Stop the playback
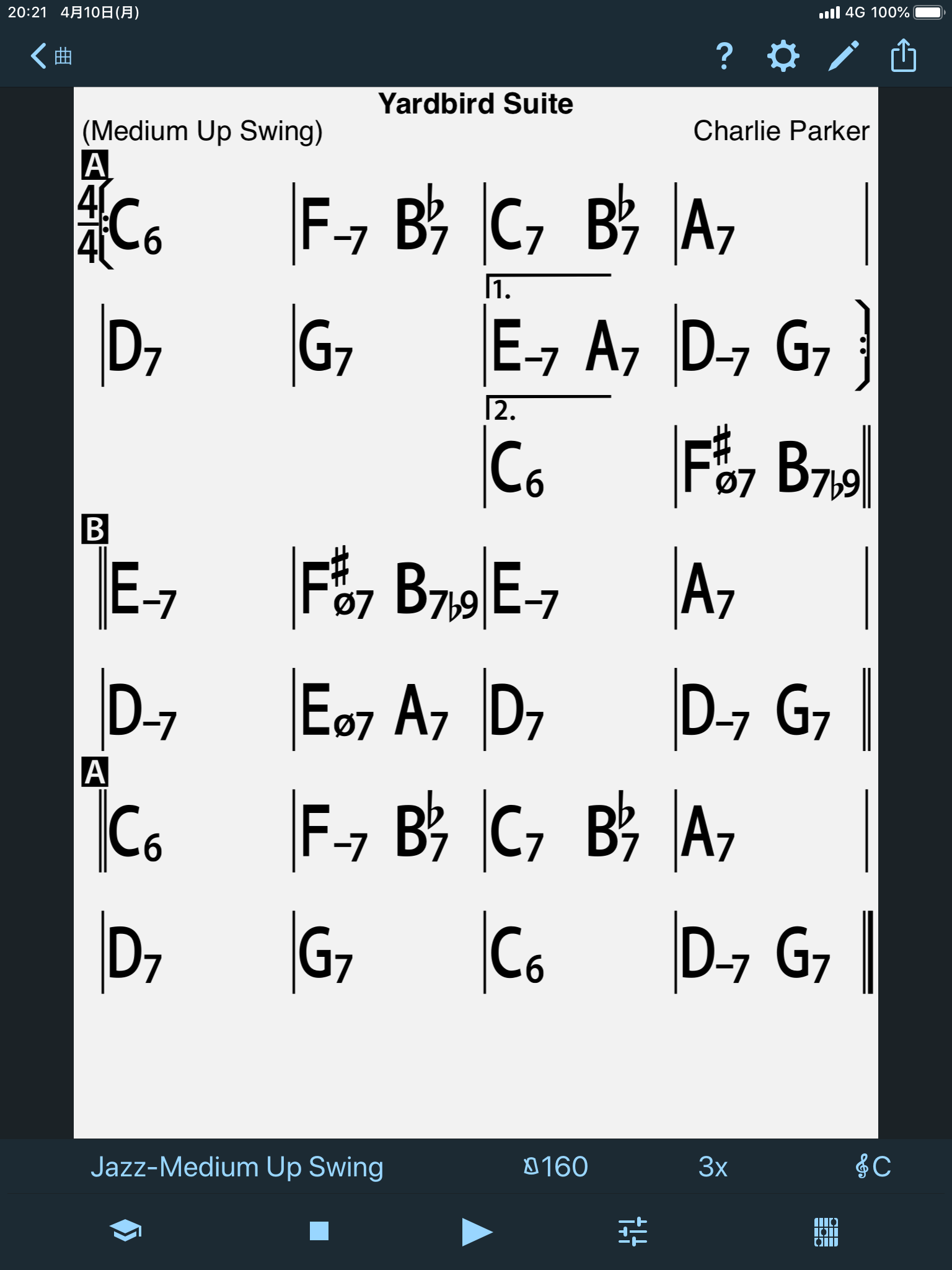Viewport: 952px width, 1270px height. (x=319, y=1231)
